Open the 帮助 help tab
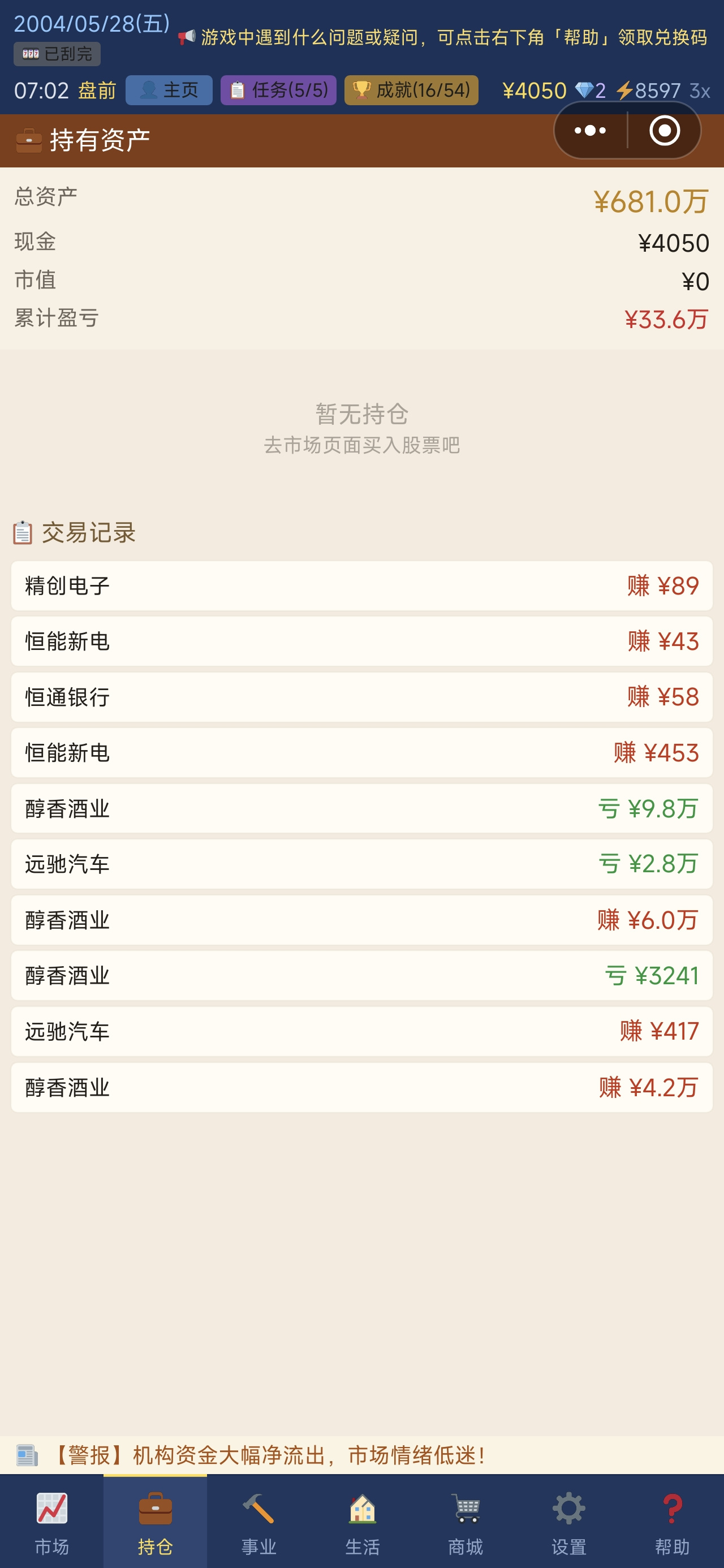The image size is (724, 1568). click(x=672, y=1521)
